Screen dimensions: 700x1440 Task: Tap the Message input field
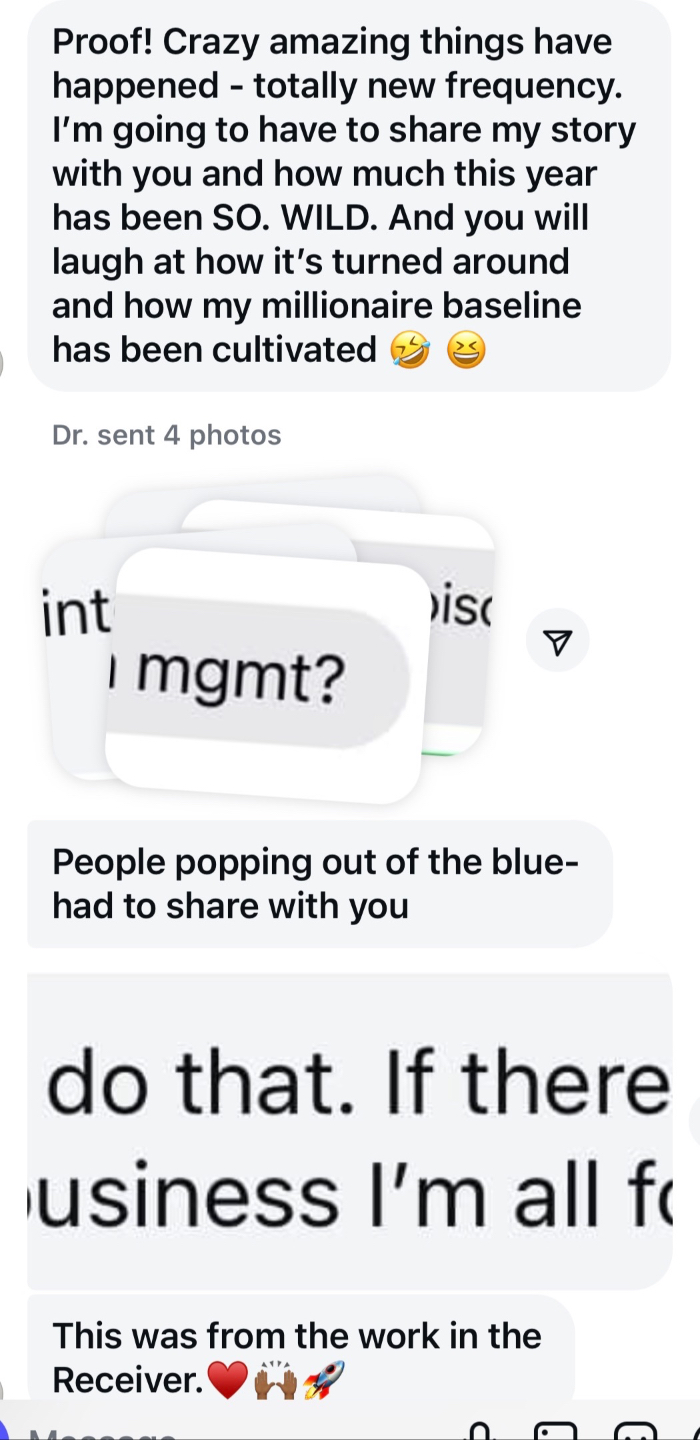click(x=230, y=1430)
